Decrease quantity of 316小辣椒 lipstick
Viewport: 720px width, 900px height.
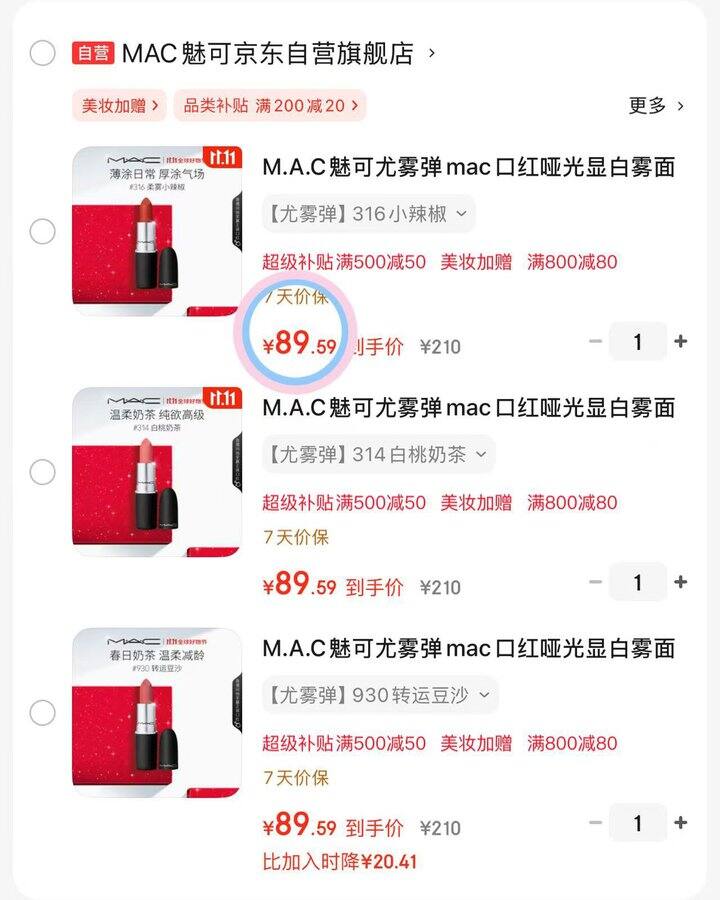click(596, 342)
